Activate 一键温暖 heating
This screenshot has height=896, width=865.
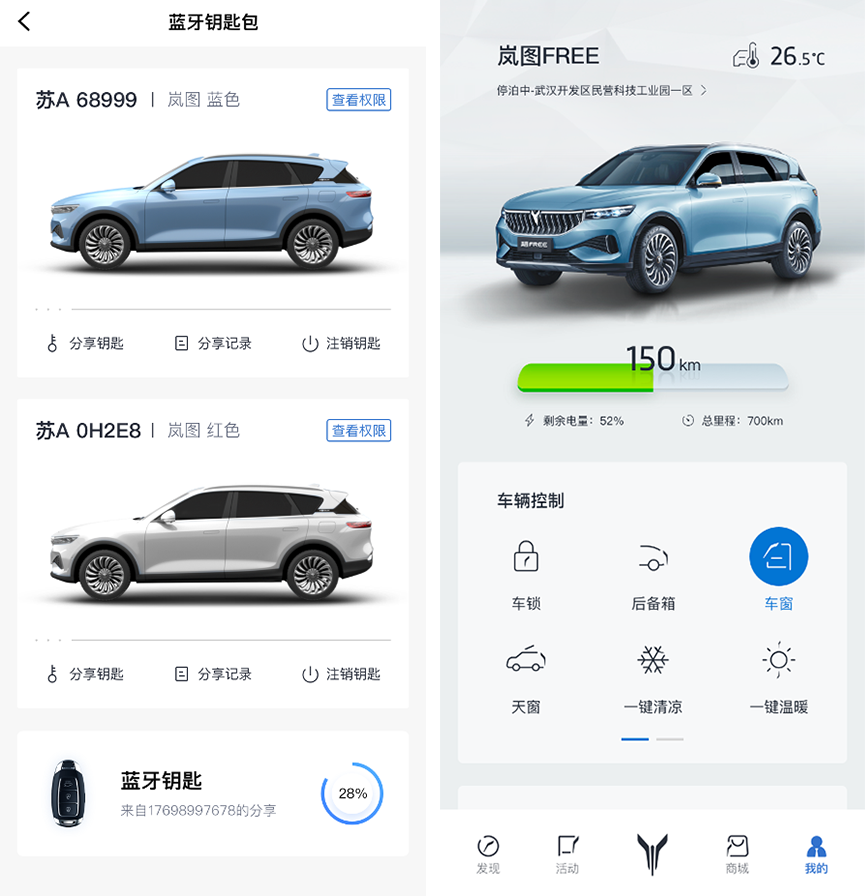778,675
